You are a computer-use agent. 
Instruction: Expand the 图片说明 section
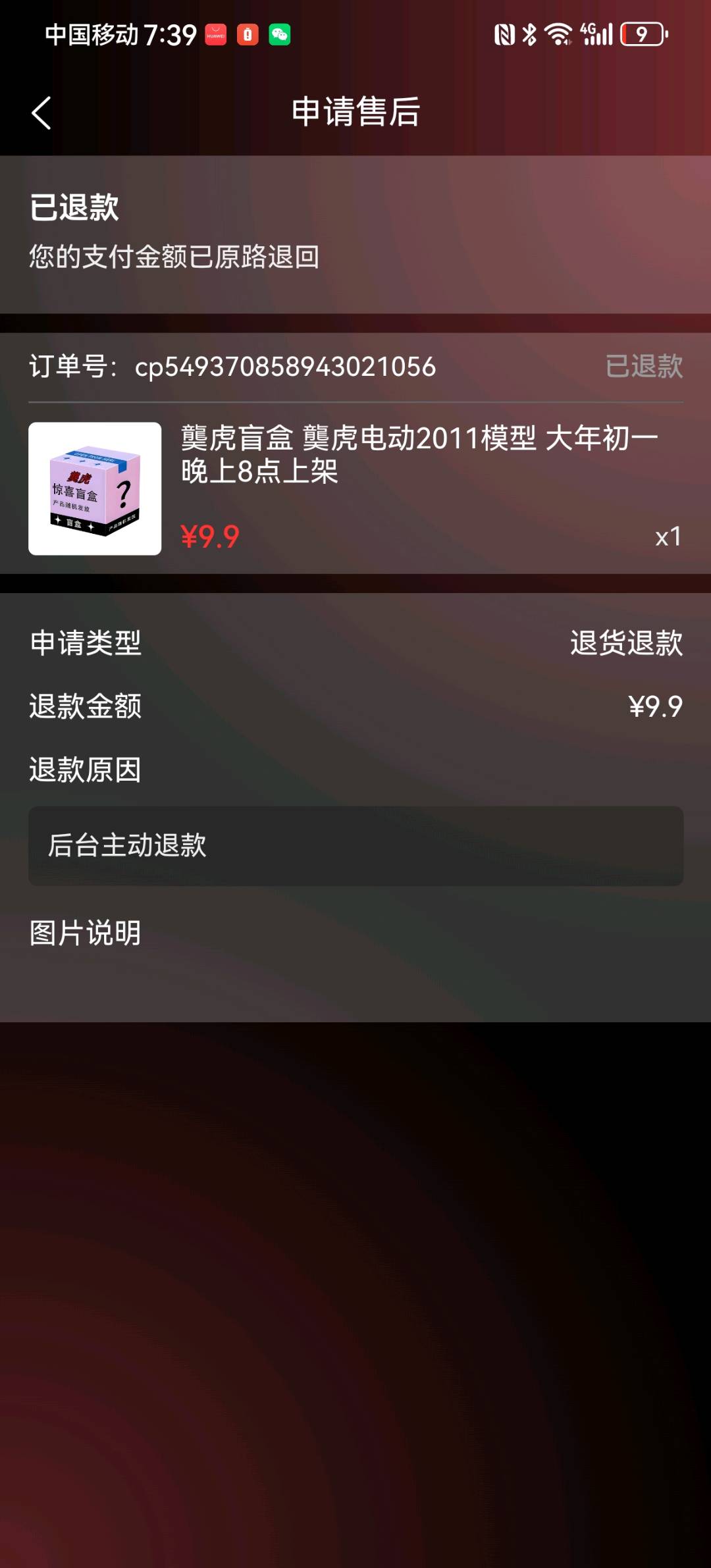(84, 931)
